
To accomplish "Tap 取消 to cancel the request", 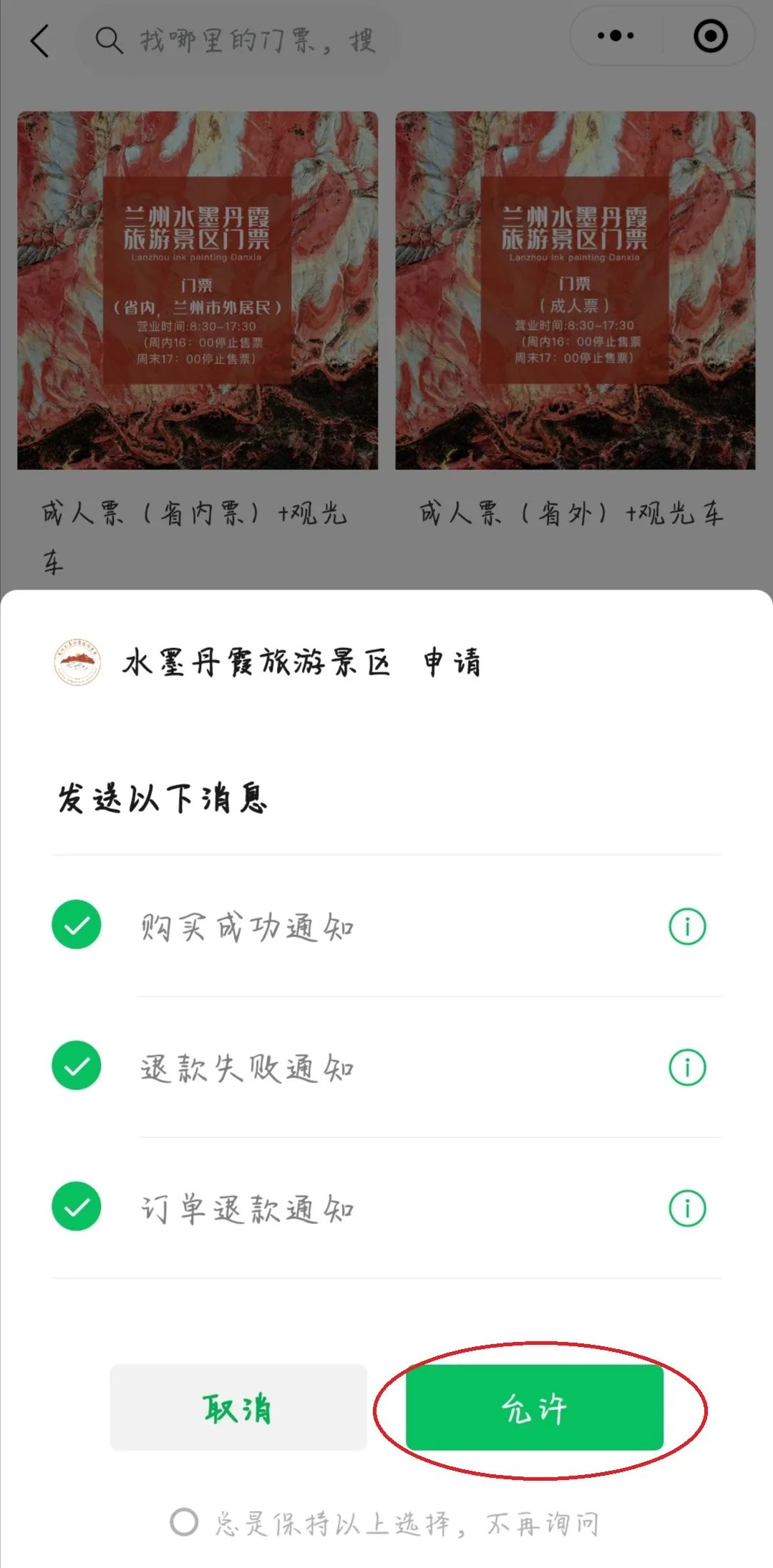I will pyautogui.click(x=238, y=1408).
